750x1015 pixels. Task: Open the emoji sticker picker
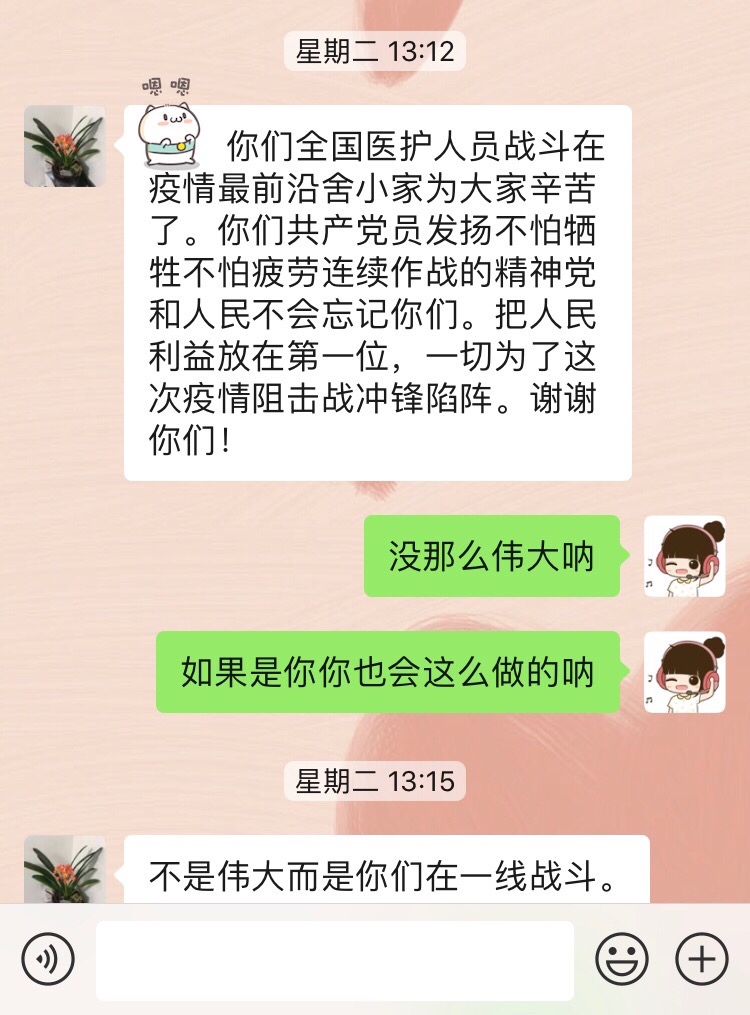pos(621,961)
